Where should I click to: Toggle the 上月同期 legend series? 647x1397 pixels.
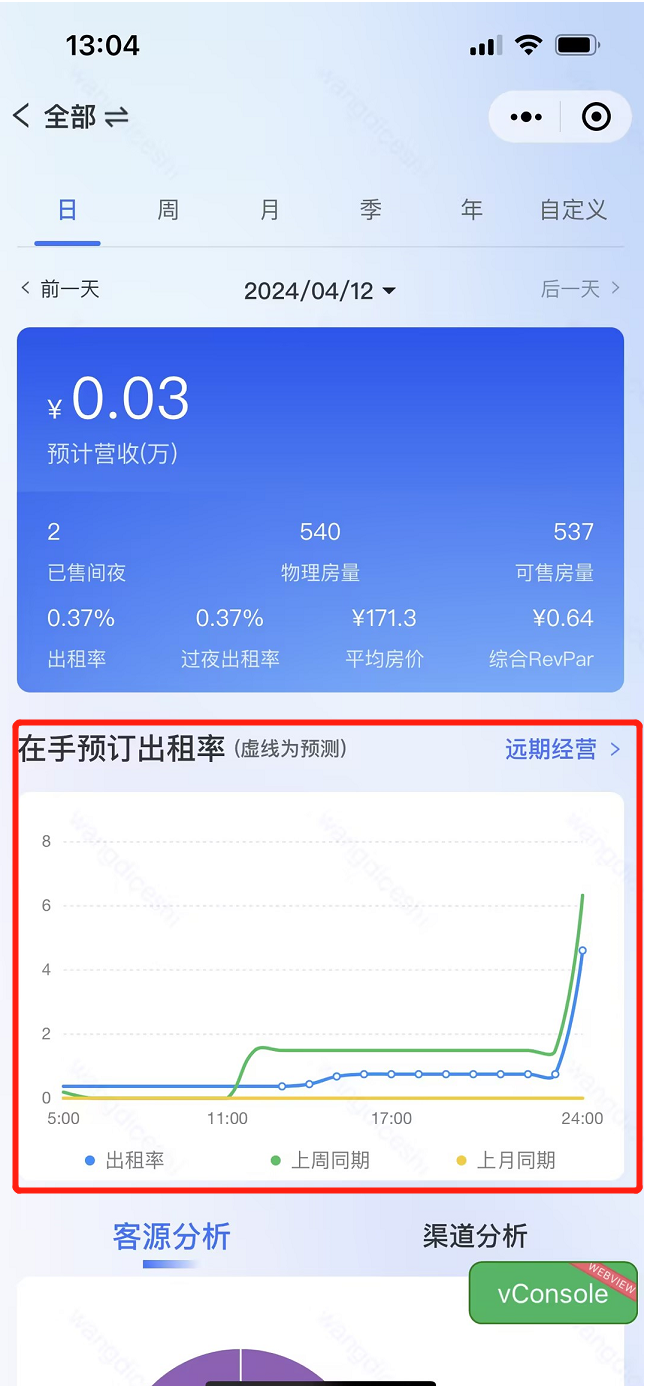point(505,1161)
